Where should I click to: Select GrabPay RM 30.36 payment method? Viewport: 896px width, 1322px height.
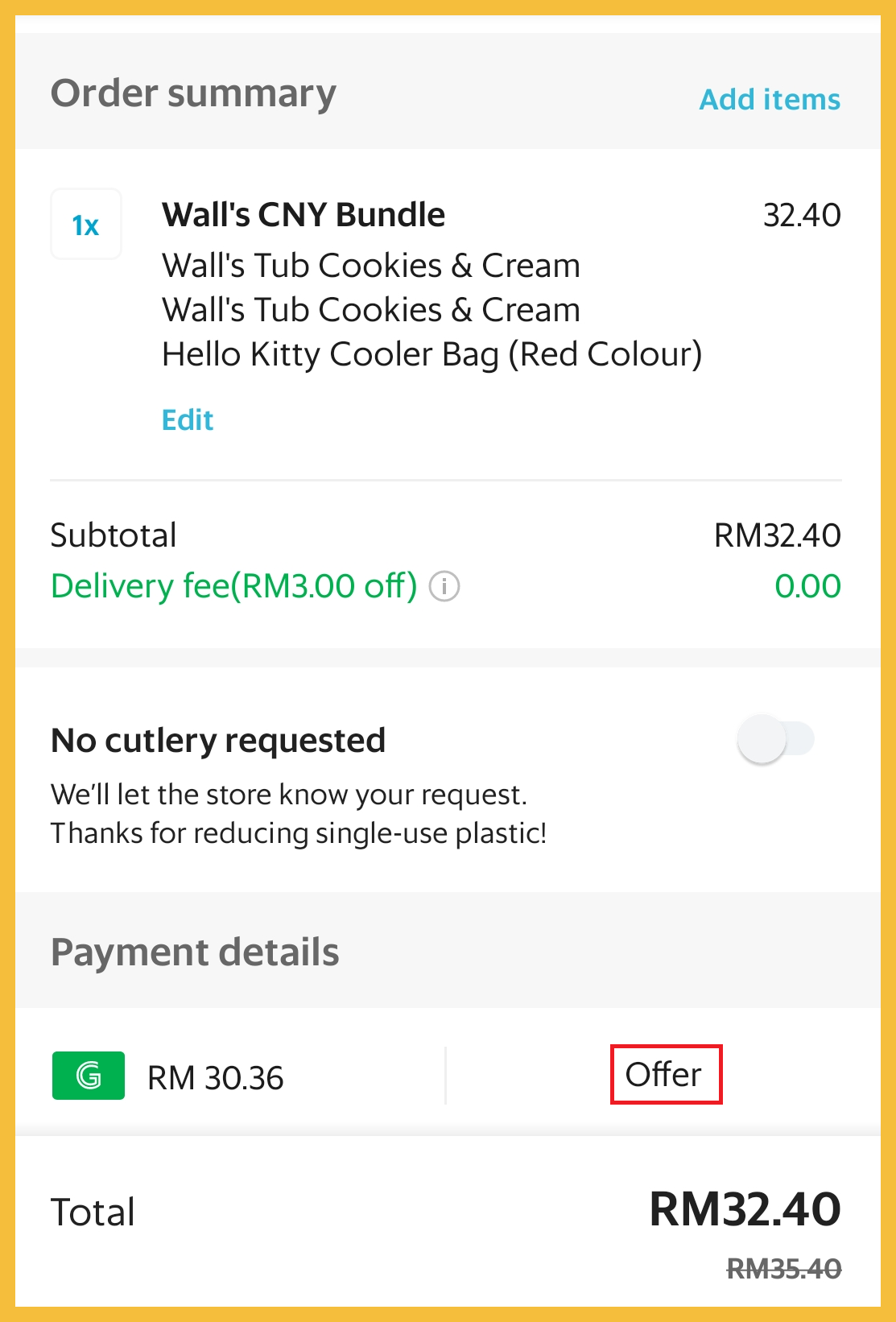coord(169,1076)
